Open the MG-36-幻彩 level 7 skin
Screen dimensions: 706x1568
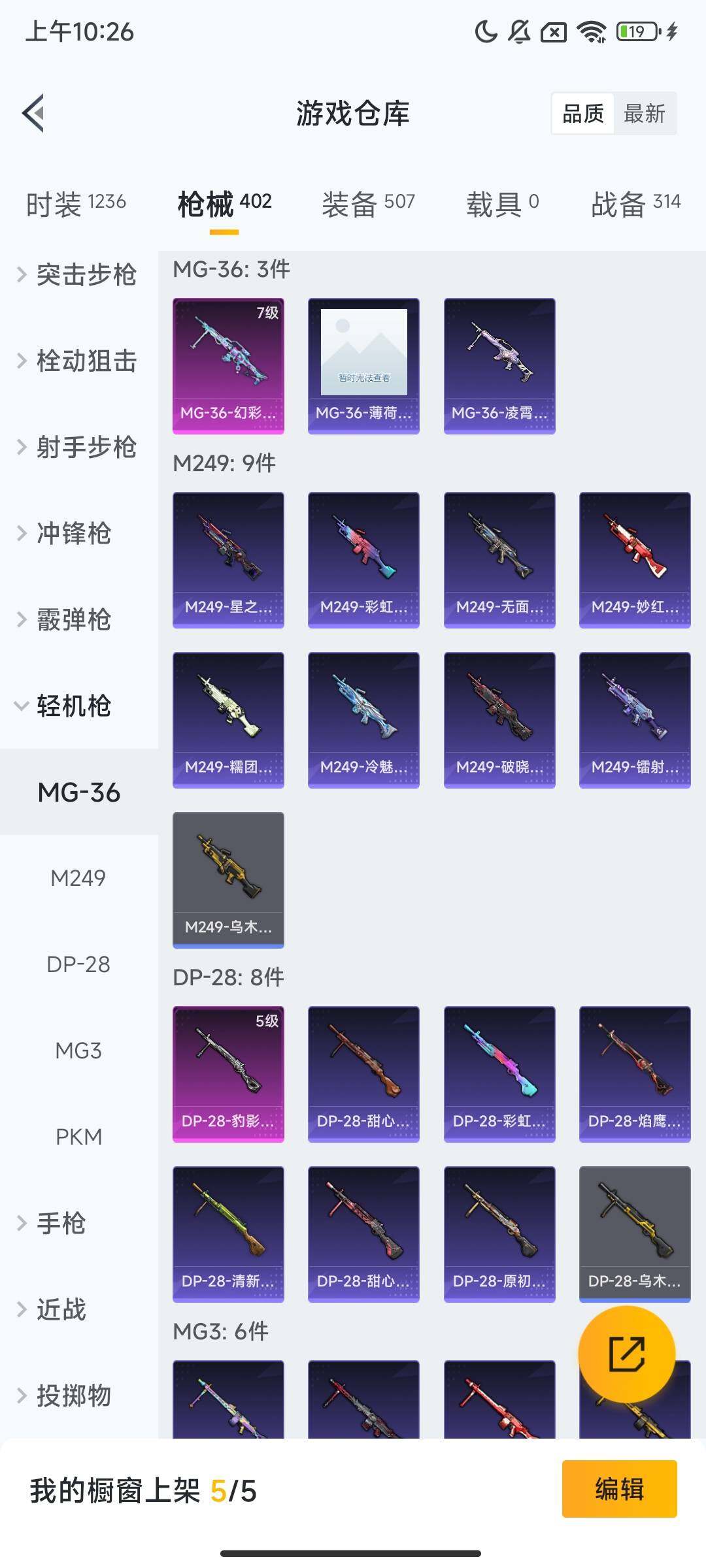[228, 366]
